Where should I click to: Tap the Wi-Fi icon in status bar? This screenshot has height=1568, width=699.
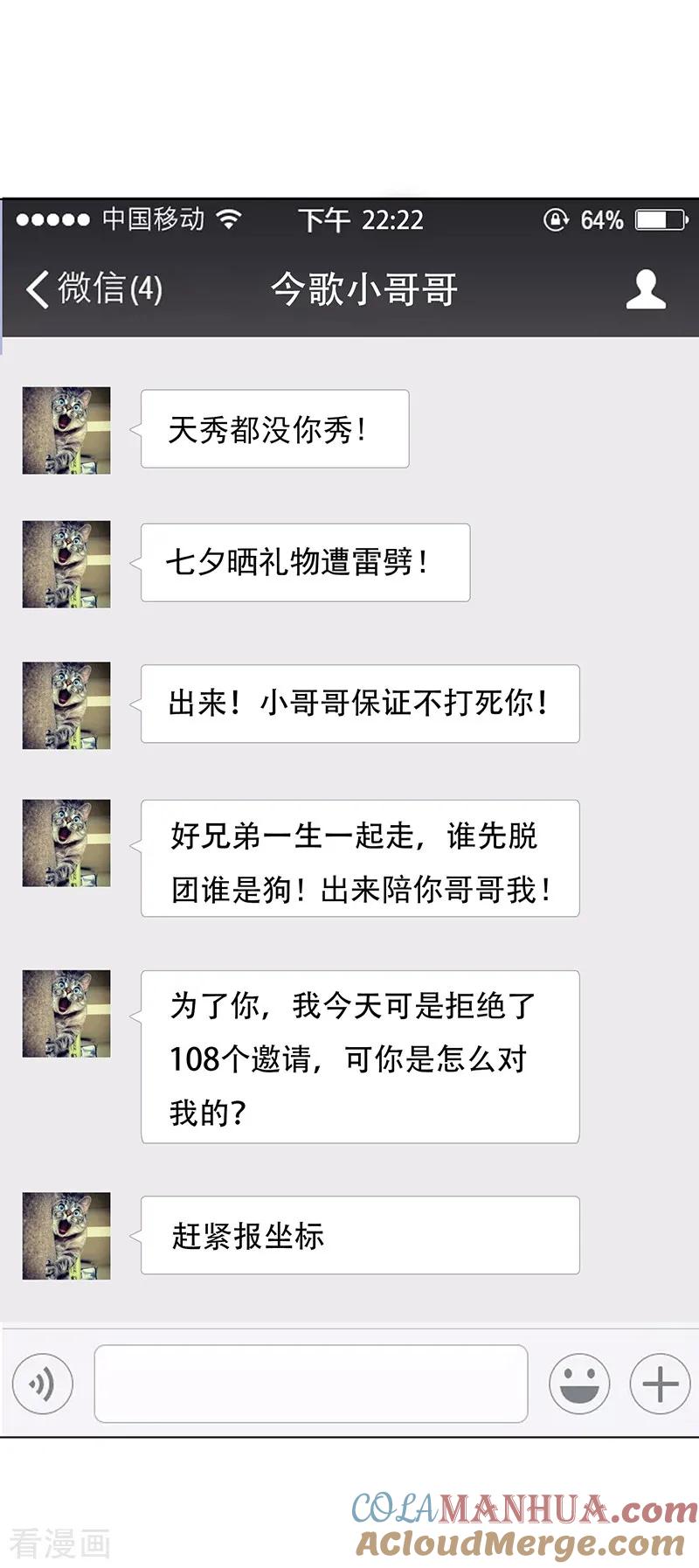[x=229, y=219]
